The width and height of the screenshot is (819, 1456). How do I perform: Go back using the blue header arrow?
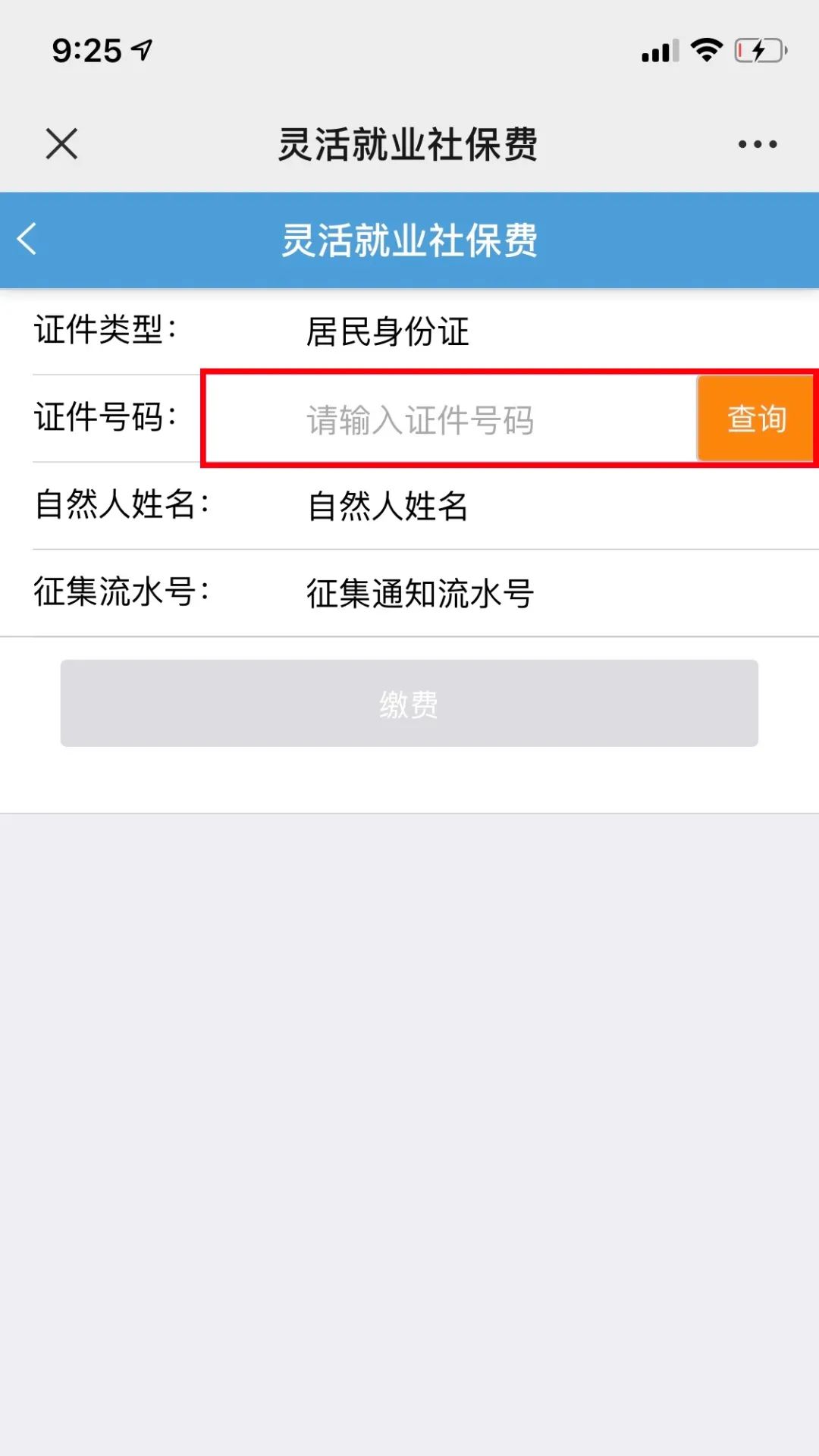[27, 239]
